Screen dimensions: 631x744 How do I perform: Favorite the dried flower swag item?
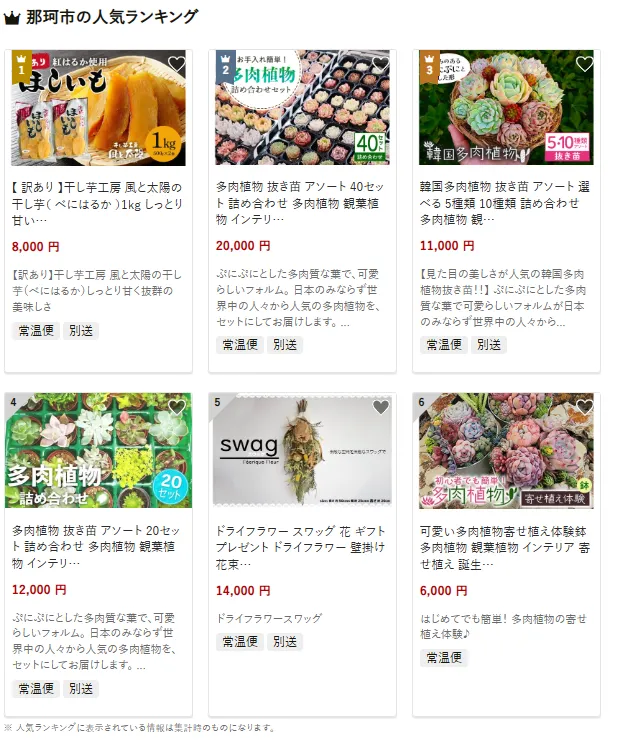pyautogui.click(x=380, y=407)
